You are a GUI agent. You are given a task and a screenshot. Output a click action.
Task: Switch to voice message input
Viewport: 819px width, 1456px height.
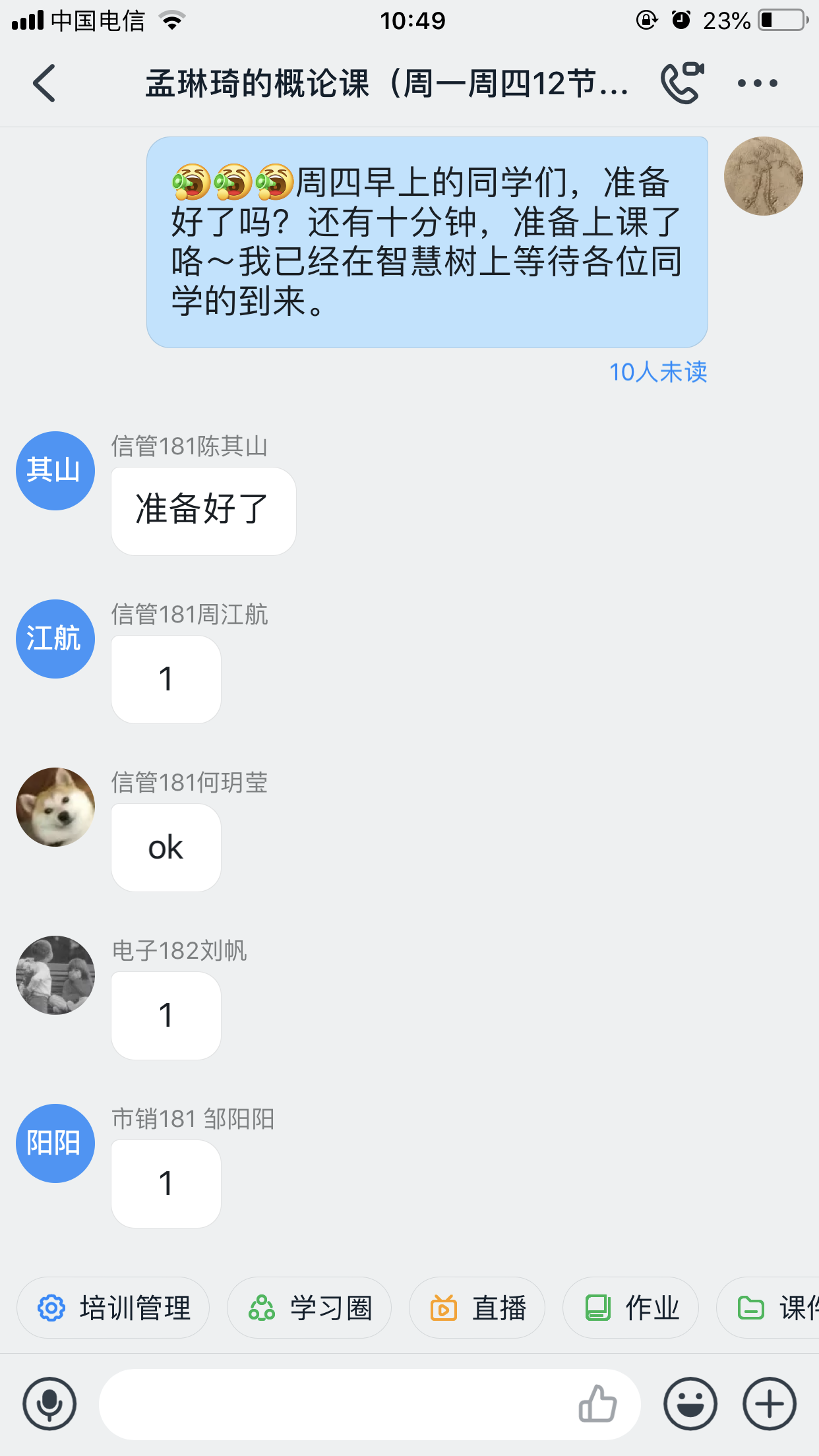click(49, 1404)
